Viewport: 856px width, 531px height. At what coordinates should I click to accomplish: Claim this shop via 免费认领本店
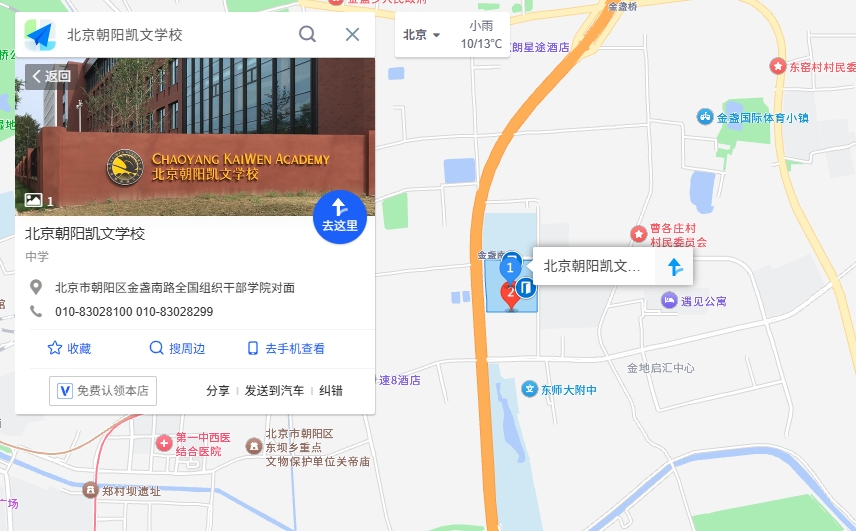click(x=103, y=391)
